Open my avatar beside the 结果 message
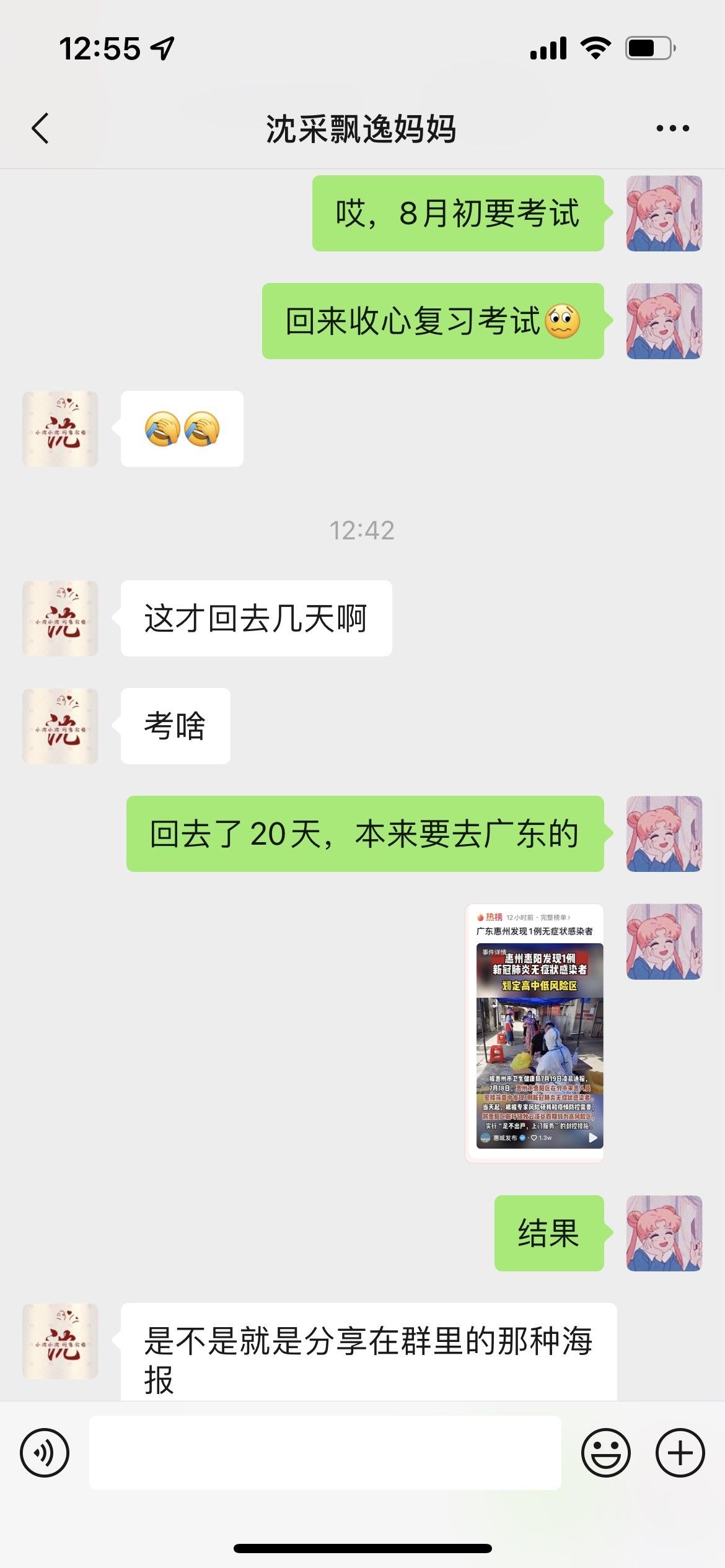The width and height of the screenshot is (725, 1568). 664,1234
